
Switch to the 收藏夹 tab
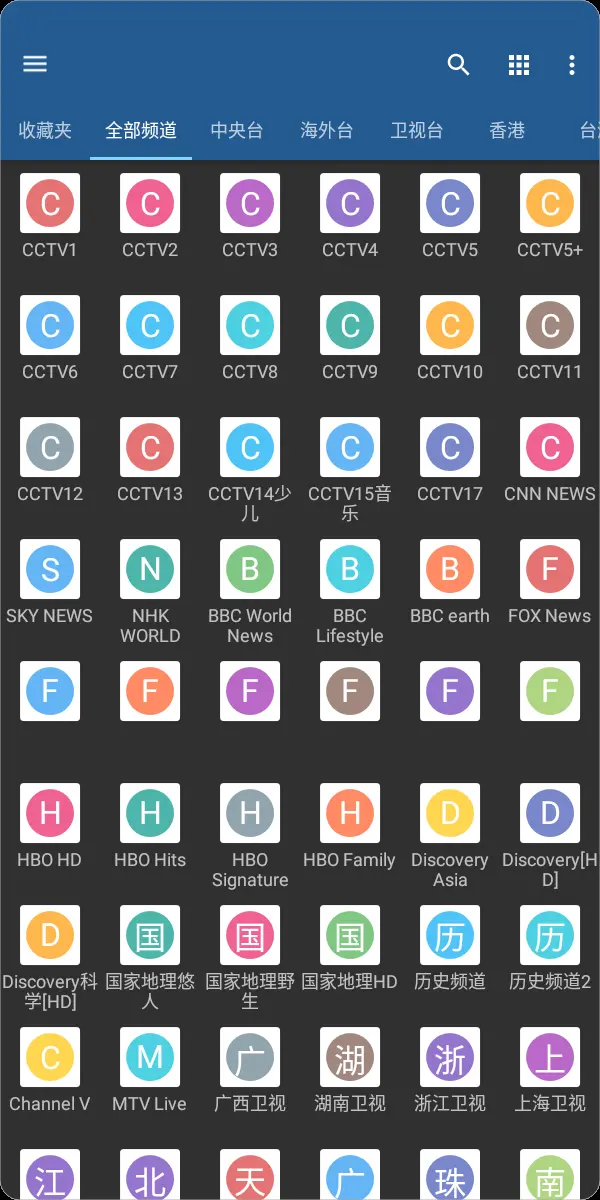(45, 131)
